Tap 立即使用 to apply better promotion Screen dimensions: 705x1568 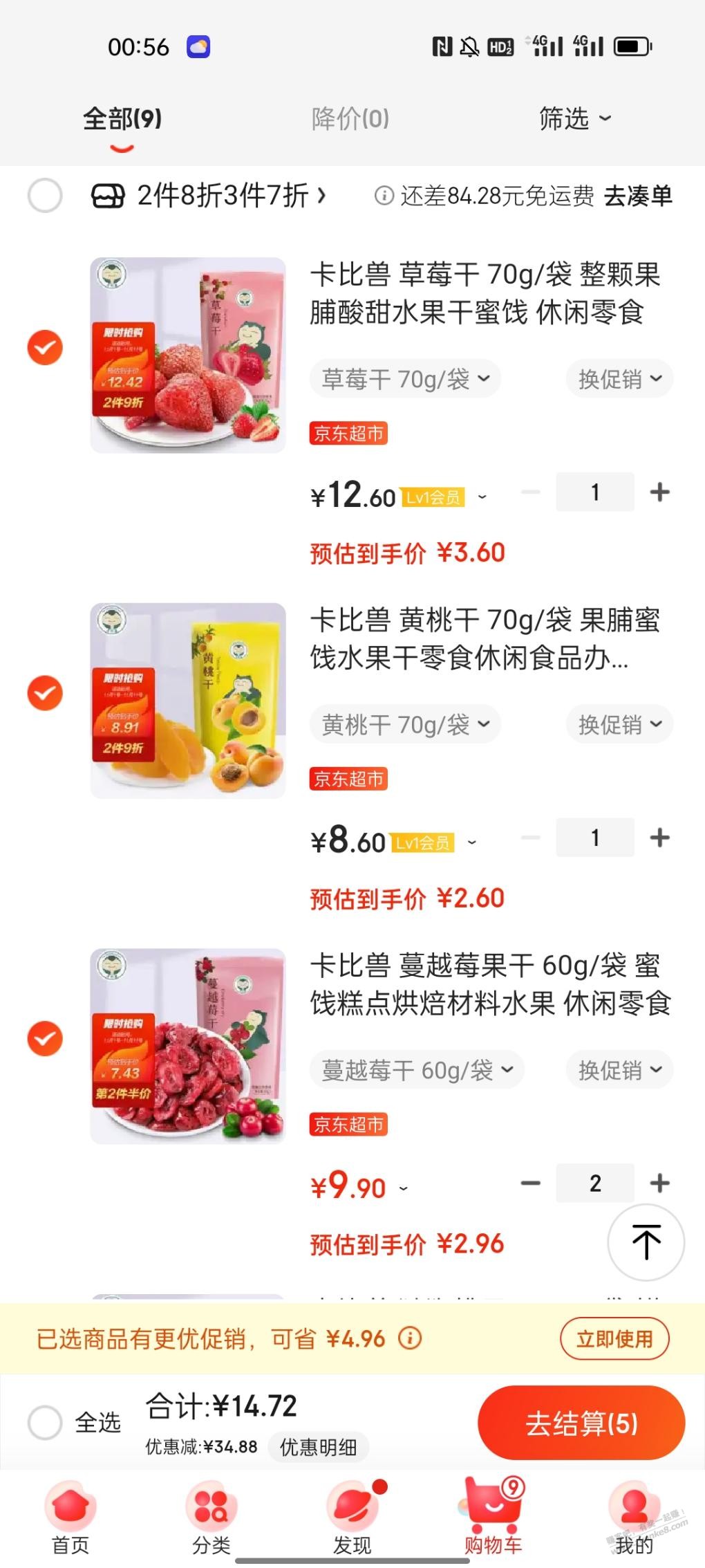(x=614, y=1339)
